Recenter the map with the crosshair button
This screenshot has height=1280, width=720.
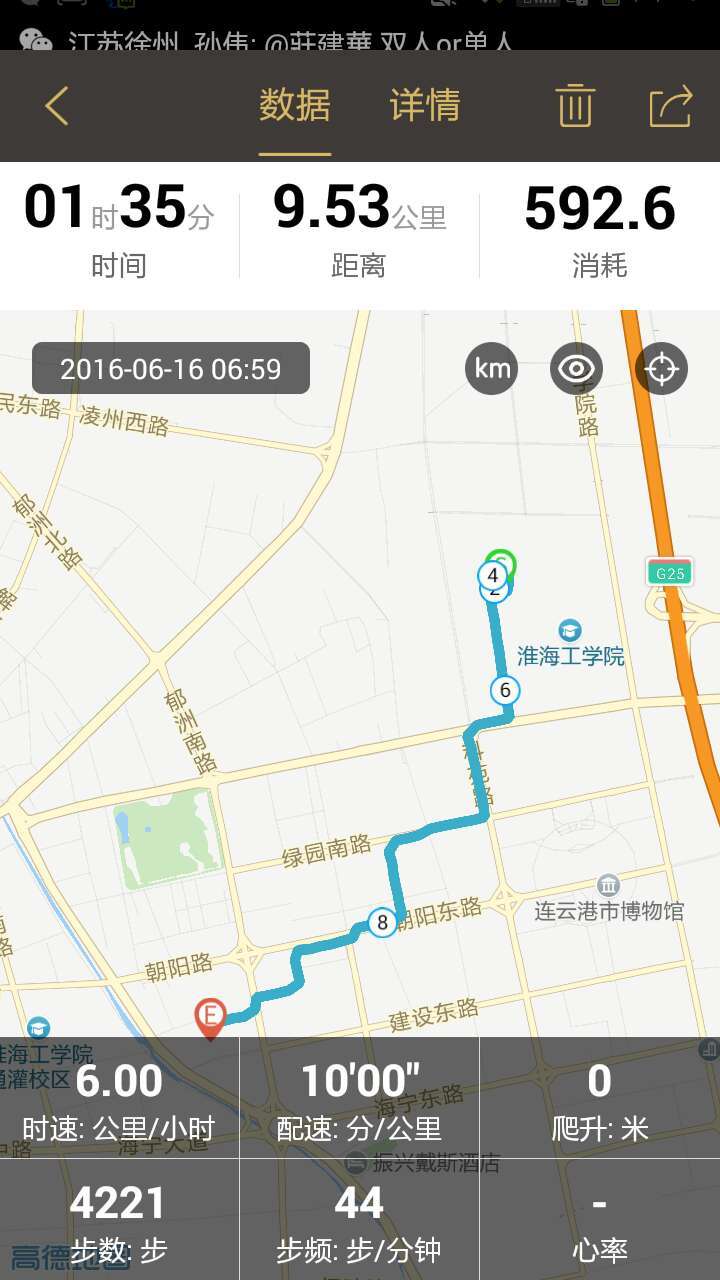(x=662, y=369)
